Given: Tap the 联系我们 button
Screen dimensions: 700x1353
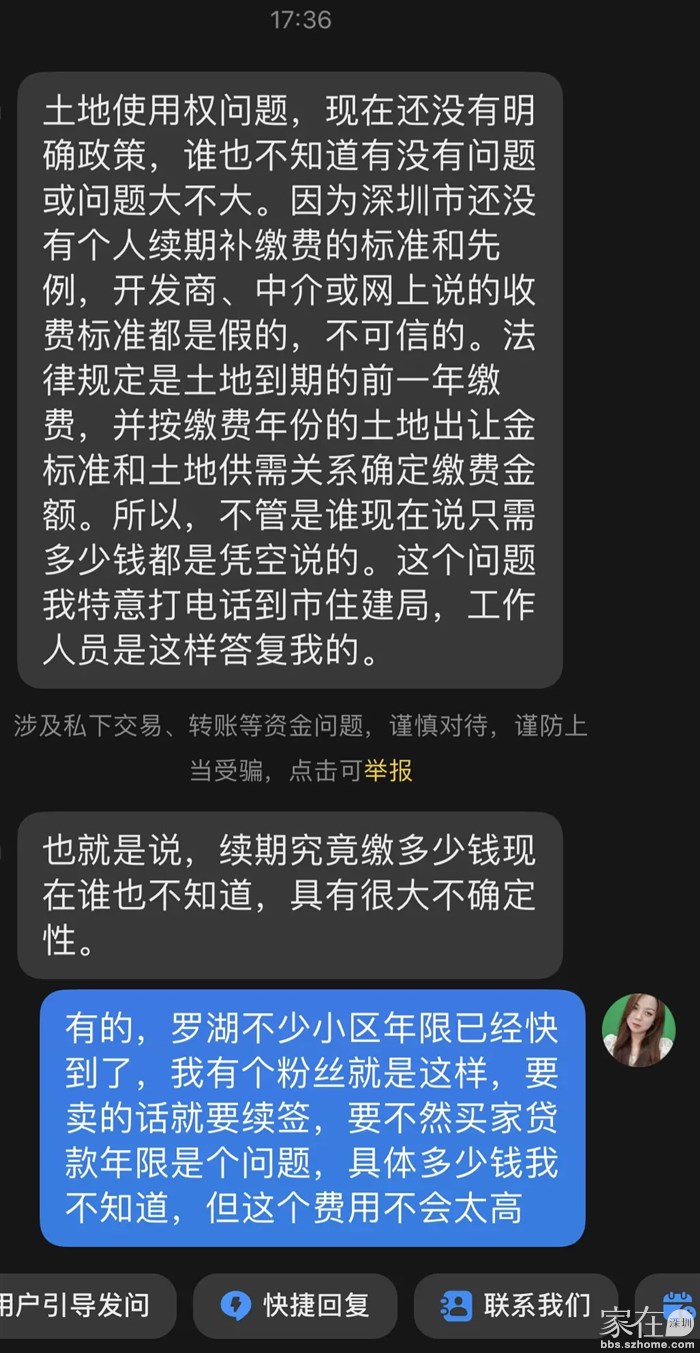Looking at the screenshot, I should pos(516,1305).
